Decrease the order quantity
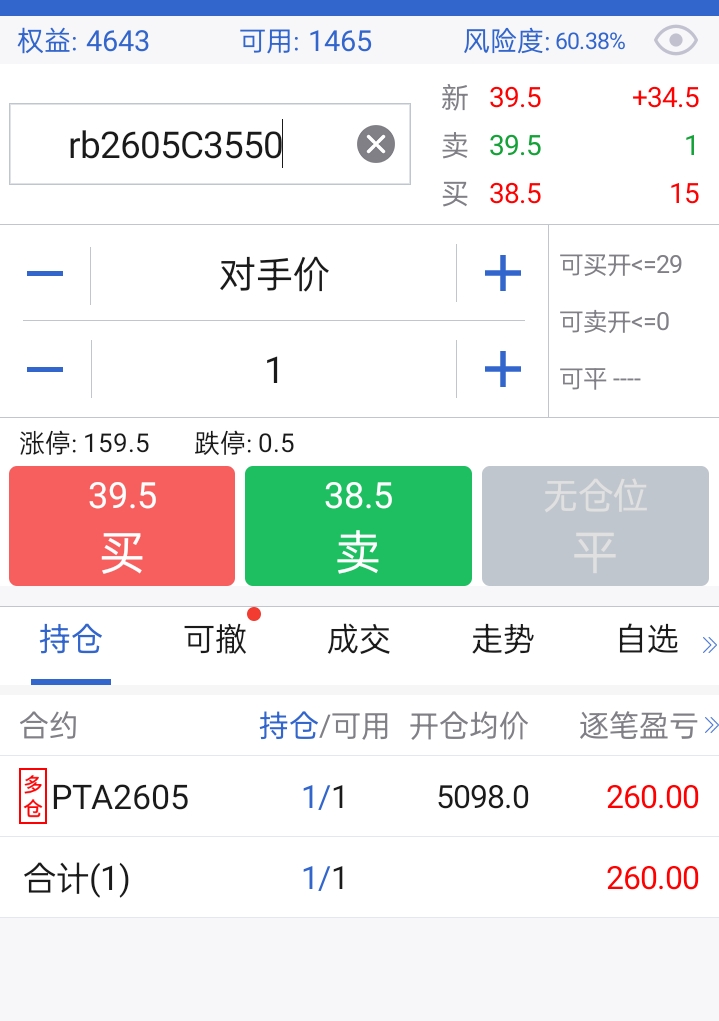Screen dimensions: 719x1021 coord(45,370)
